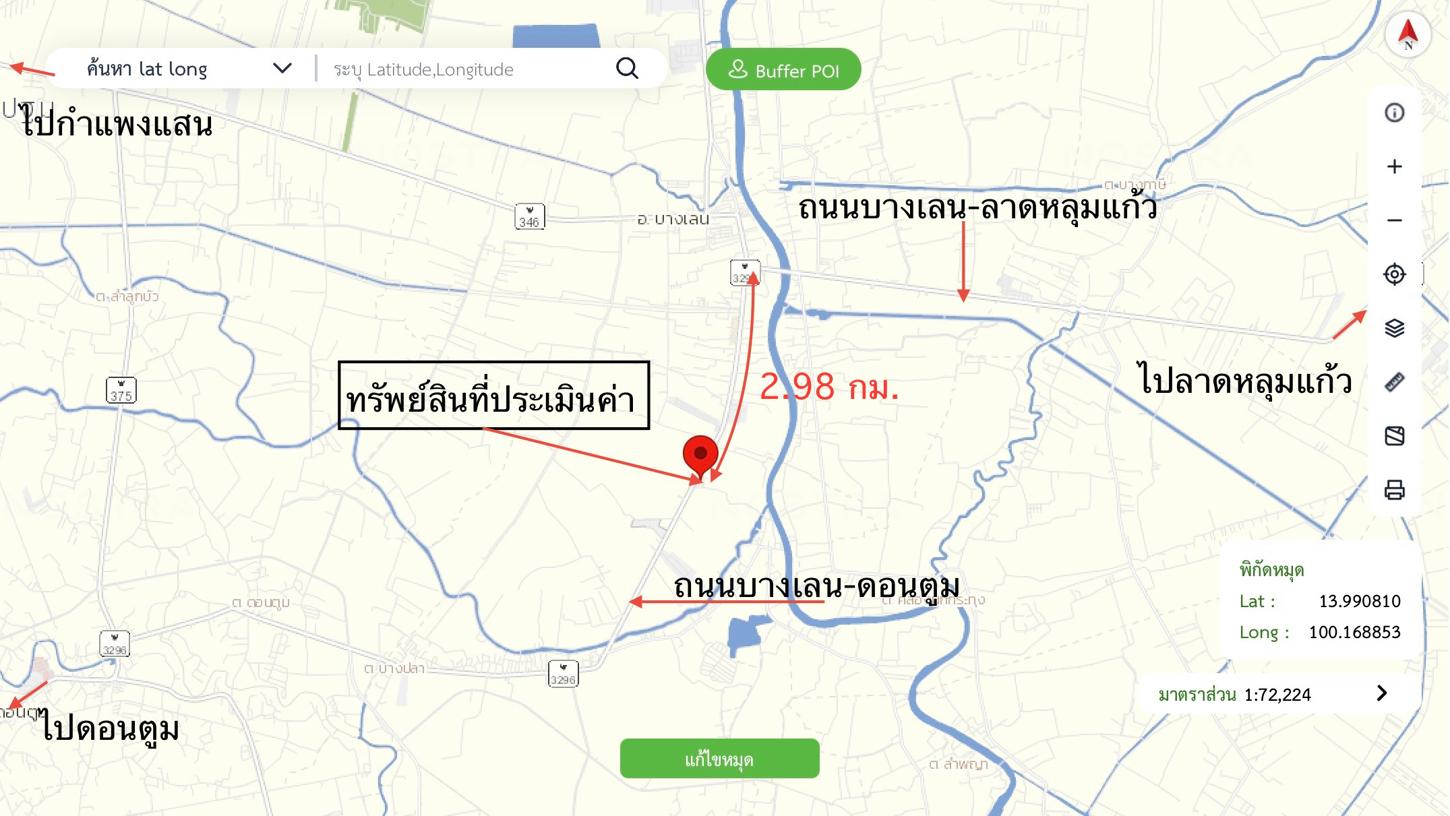Open the map information icon
Image resolution: width=1450 pixels, height=816 pixels.
1394,113
